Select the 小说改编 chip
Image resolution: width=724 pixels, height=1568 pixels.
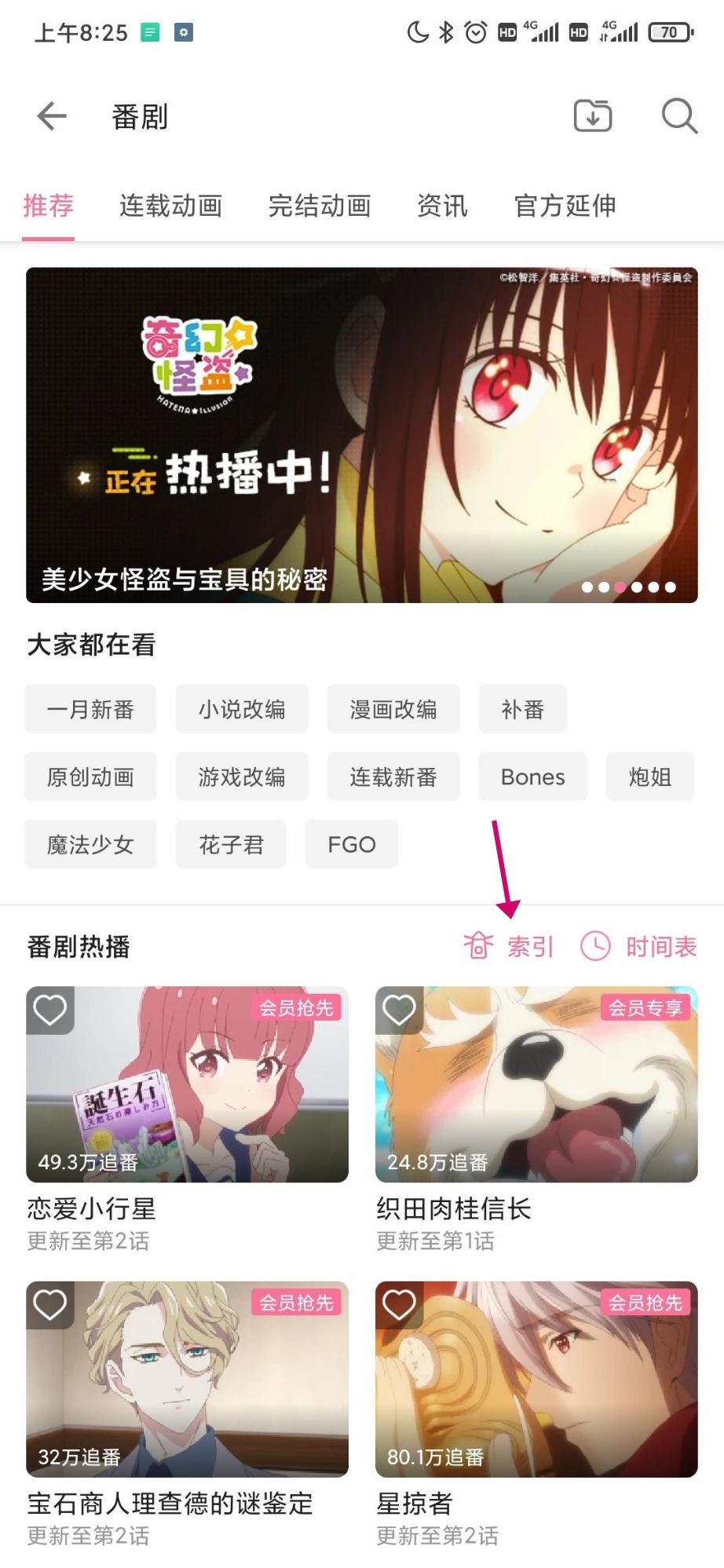pos(242,709)
